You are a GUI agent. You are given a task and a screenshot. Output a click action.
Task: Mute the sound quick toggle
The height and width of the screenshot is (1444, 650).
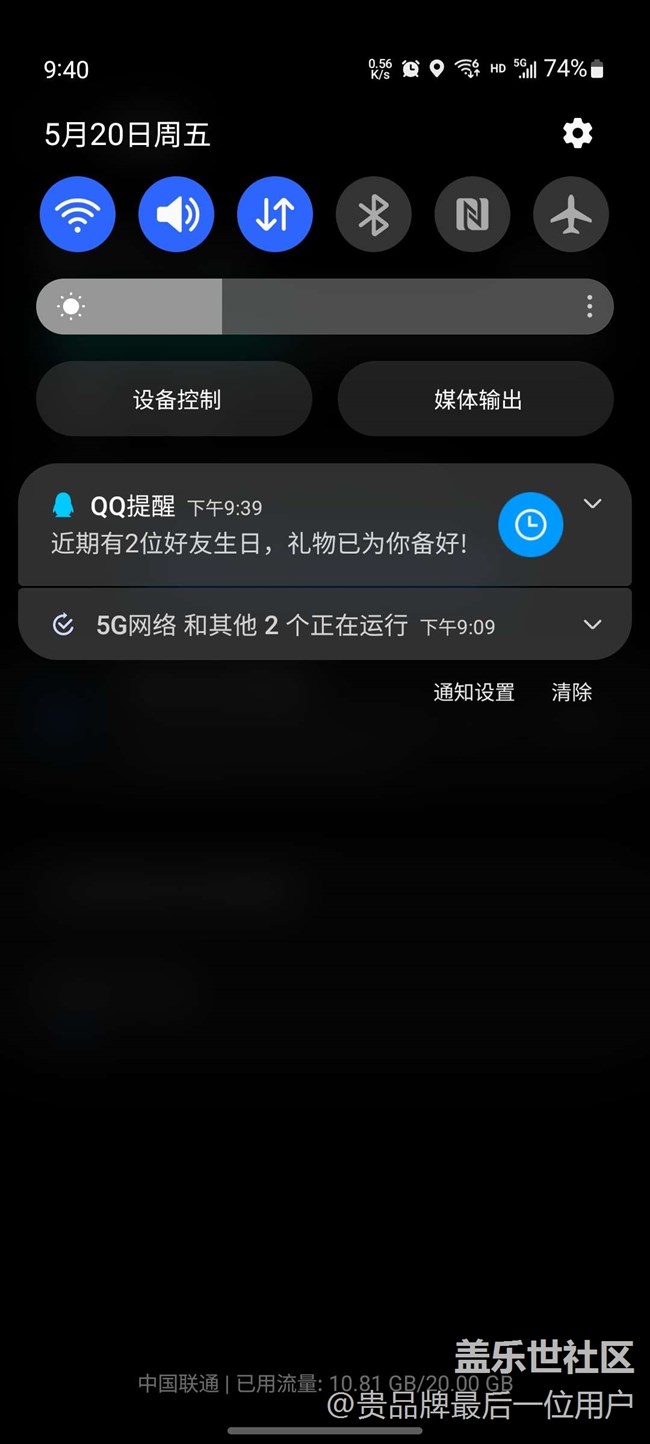pyautogui.click(x=176, y=214)
